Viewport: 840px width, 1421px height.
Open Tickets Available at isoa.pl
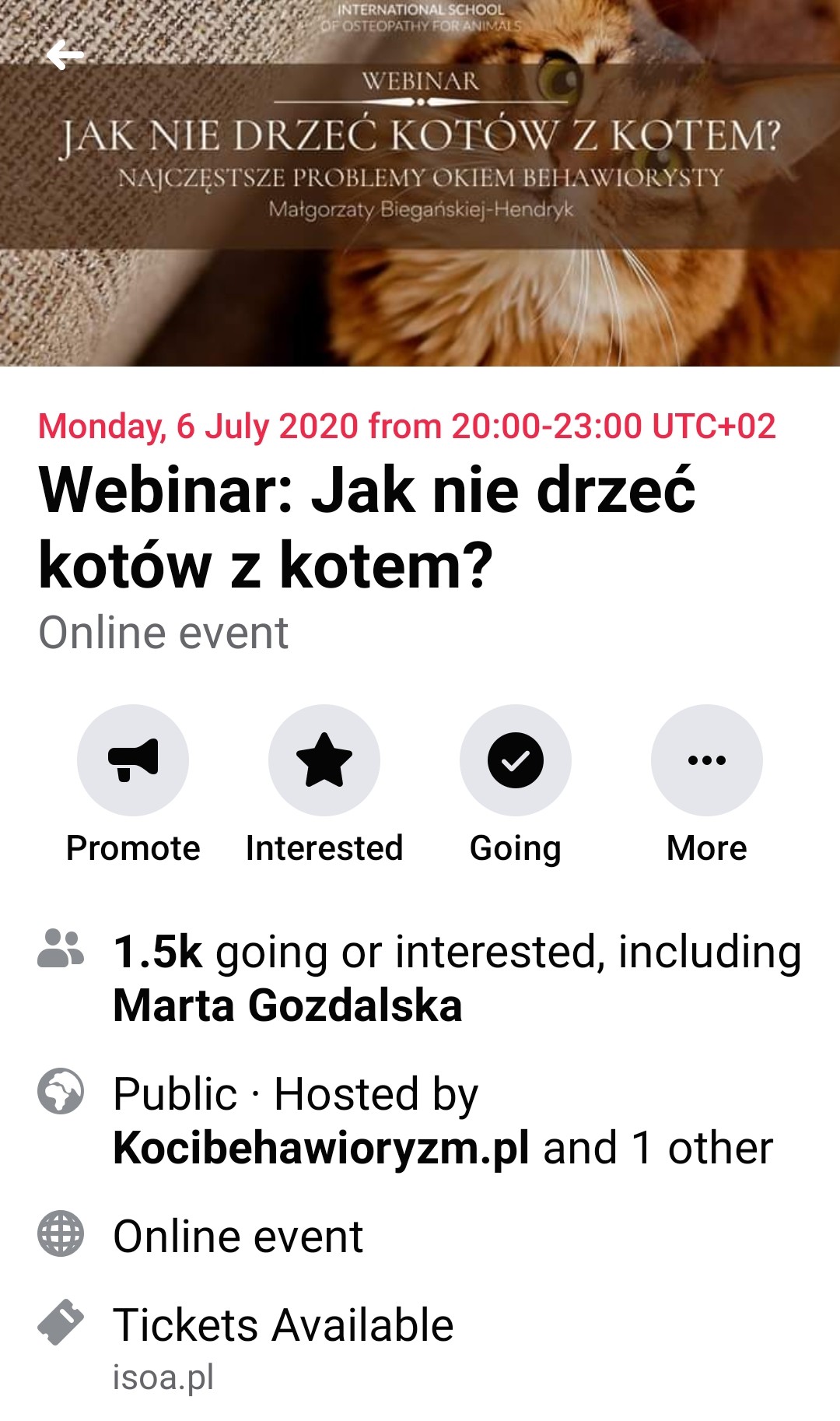tap(284, 1325)
